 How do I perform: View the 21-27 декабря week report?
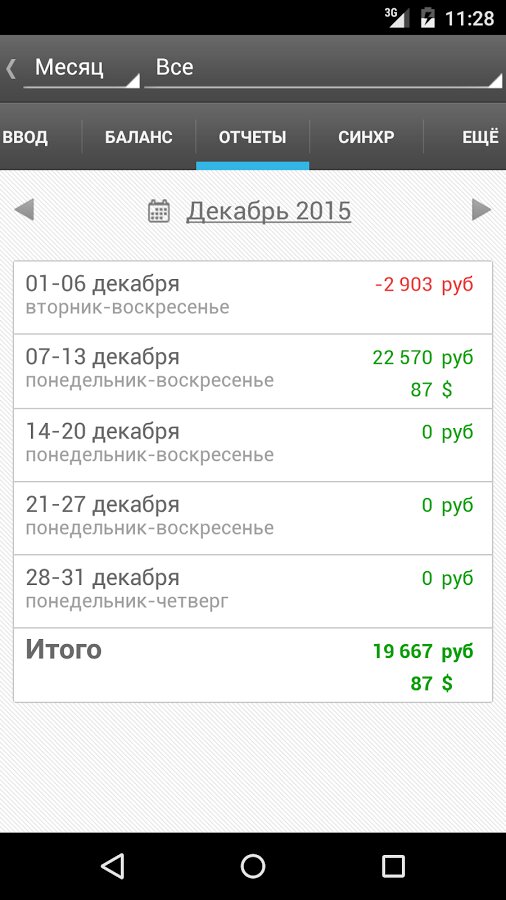[253, 518]
